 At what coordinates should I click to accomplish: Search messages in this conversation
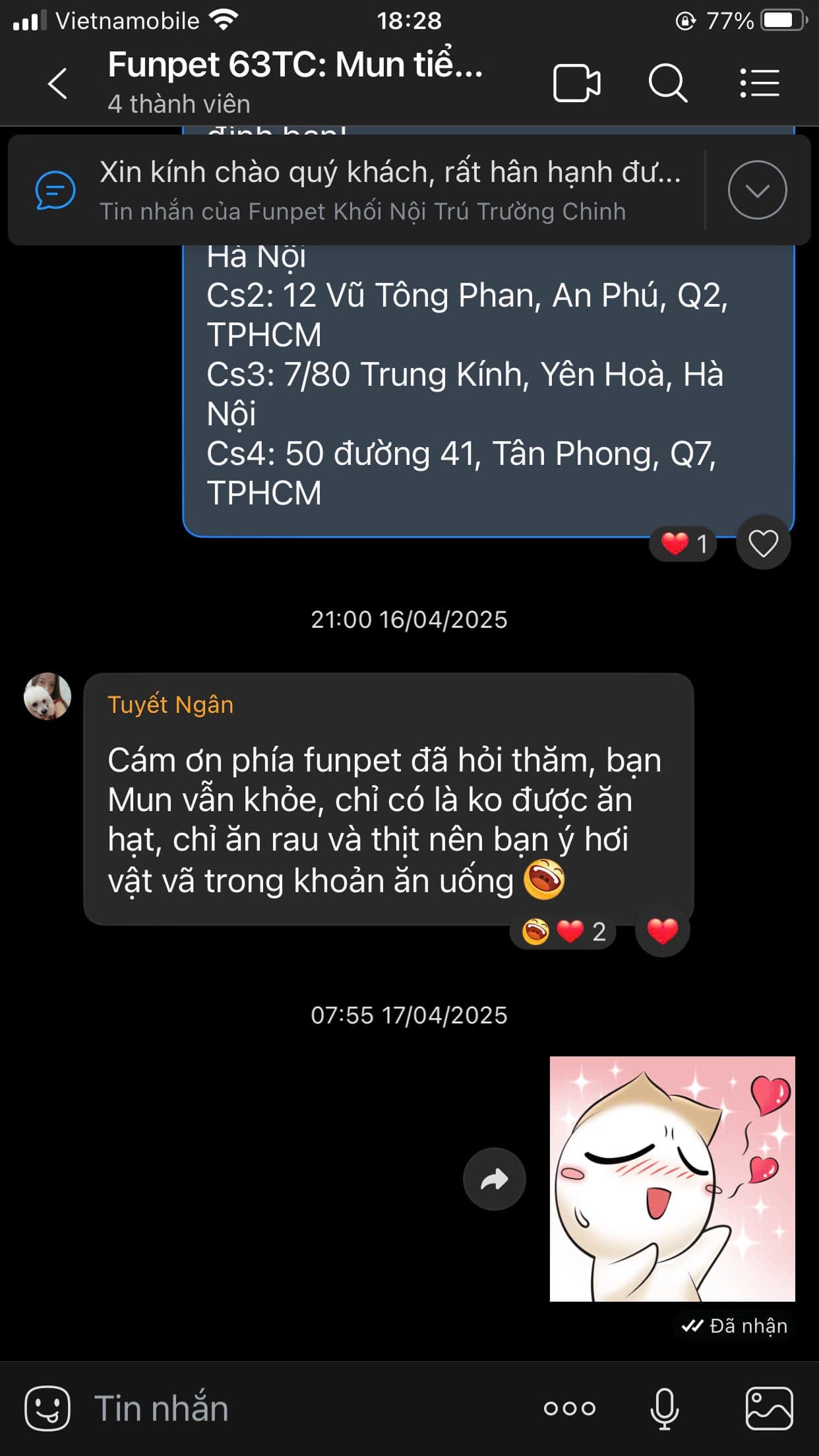click(x=667, y=84)
